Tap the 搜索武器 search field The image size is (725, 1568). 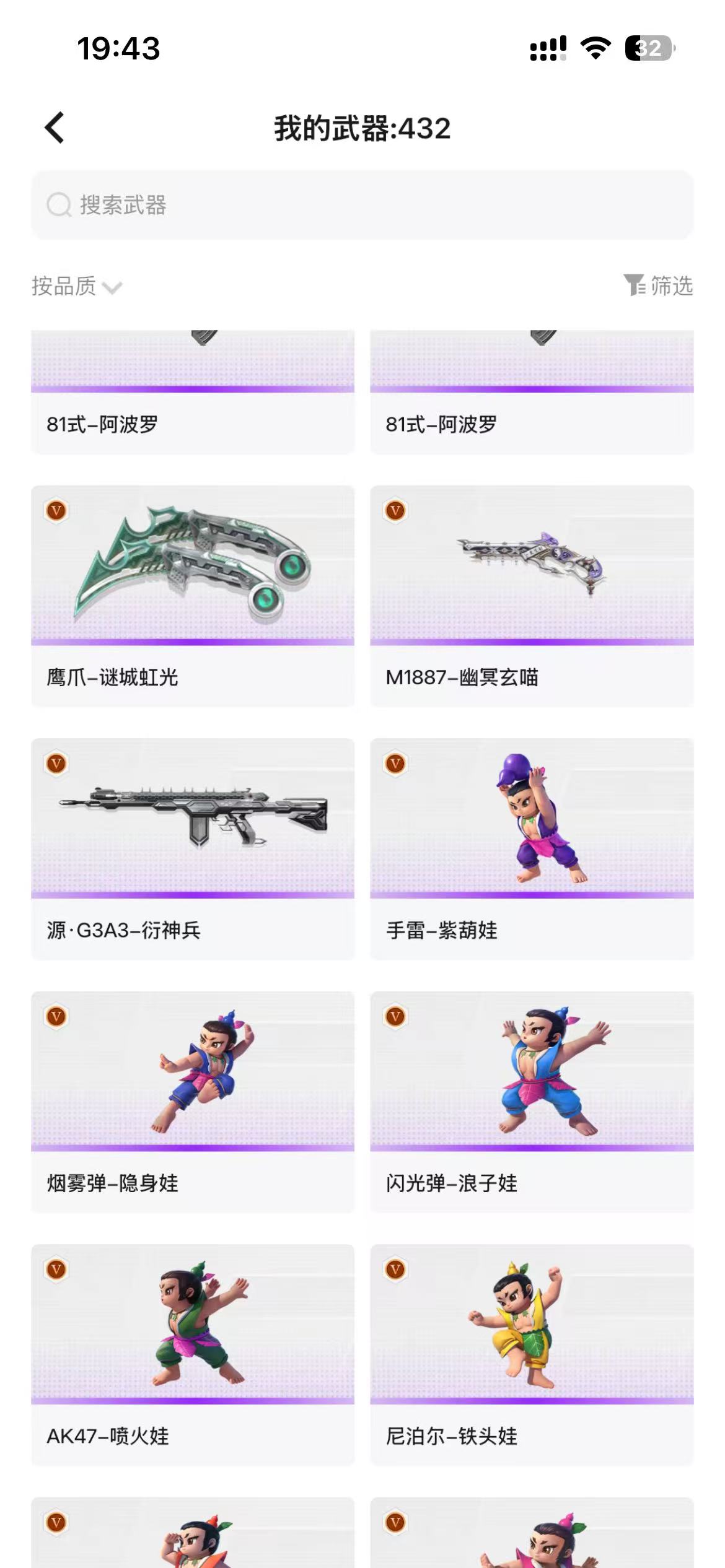(x=362, y=205)
